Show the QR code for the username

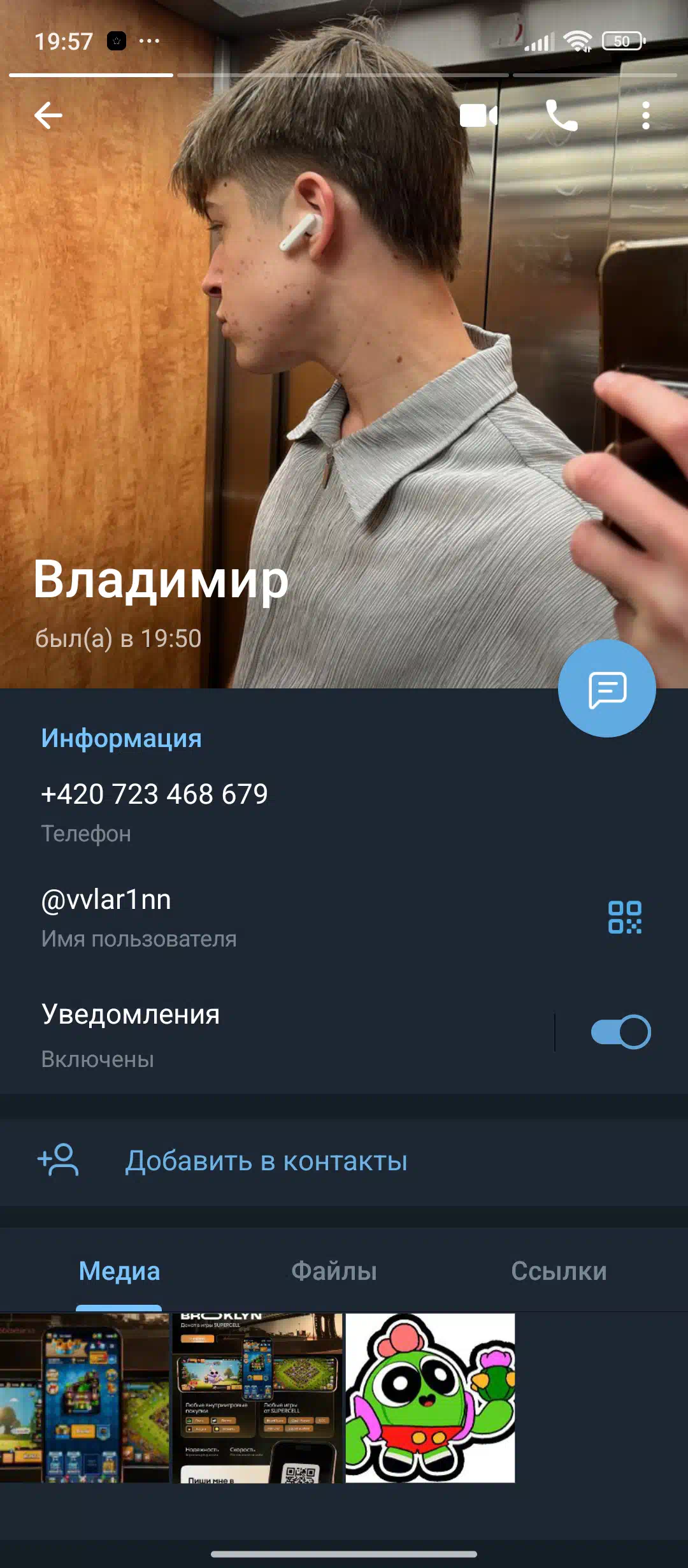(x=625, y=917)
